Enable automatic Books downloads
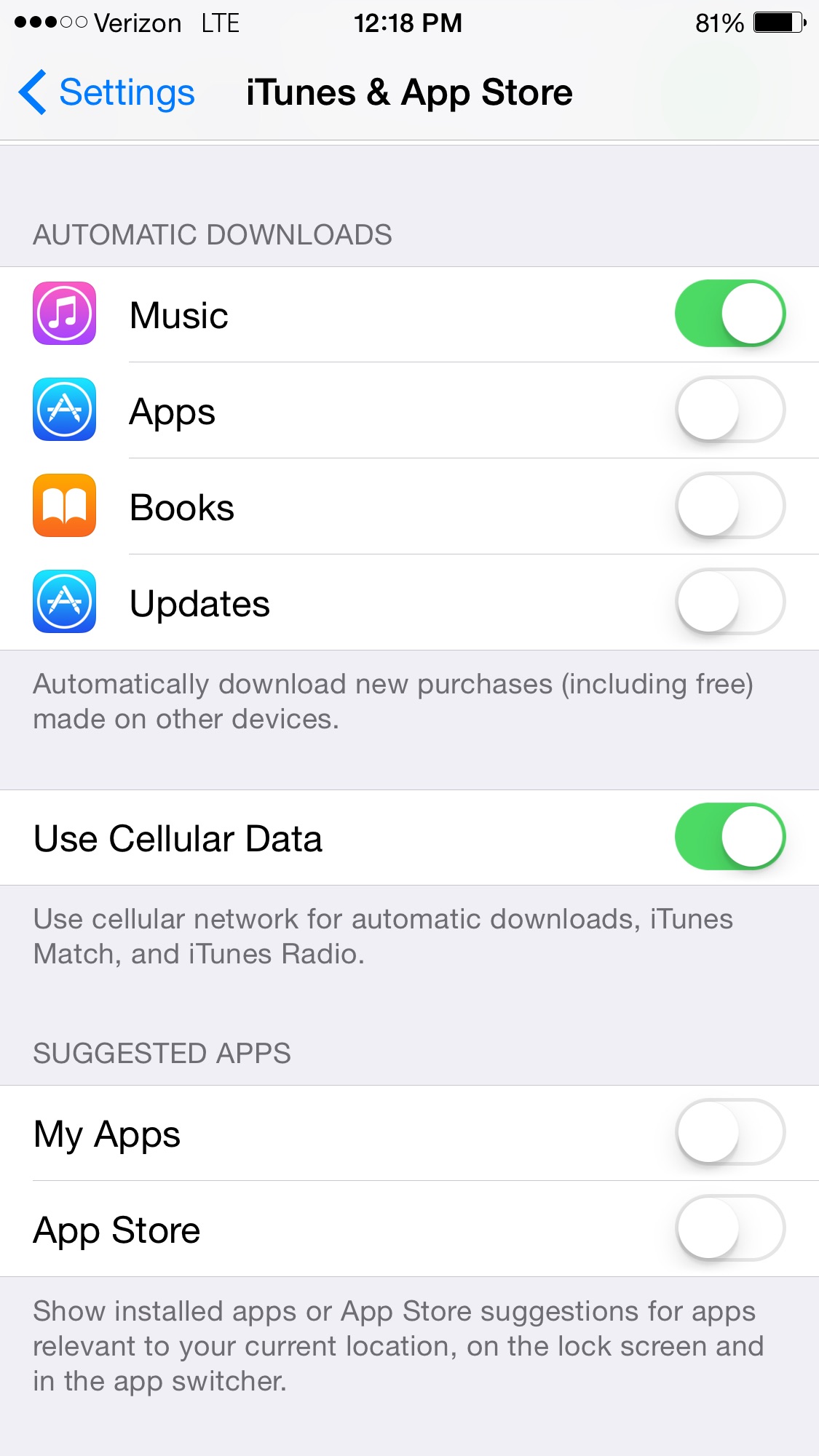Screen dimensions: 819x1456 coord(730,506)
